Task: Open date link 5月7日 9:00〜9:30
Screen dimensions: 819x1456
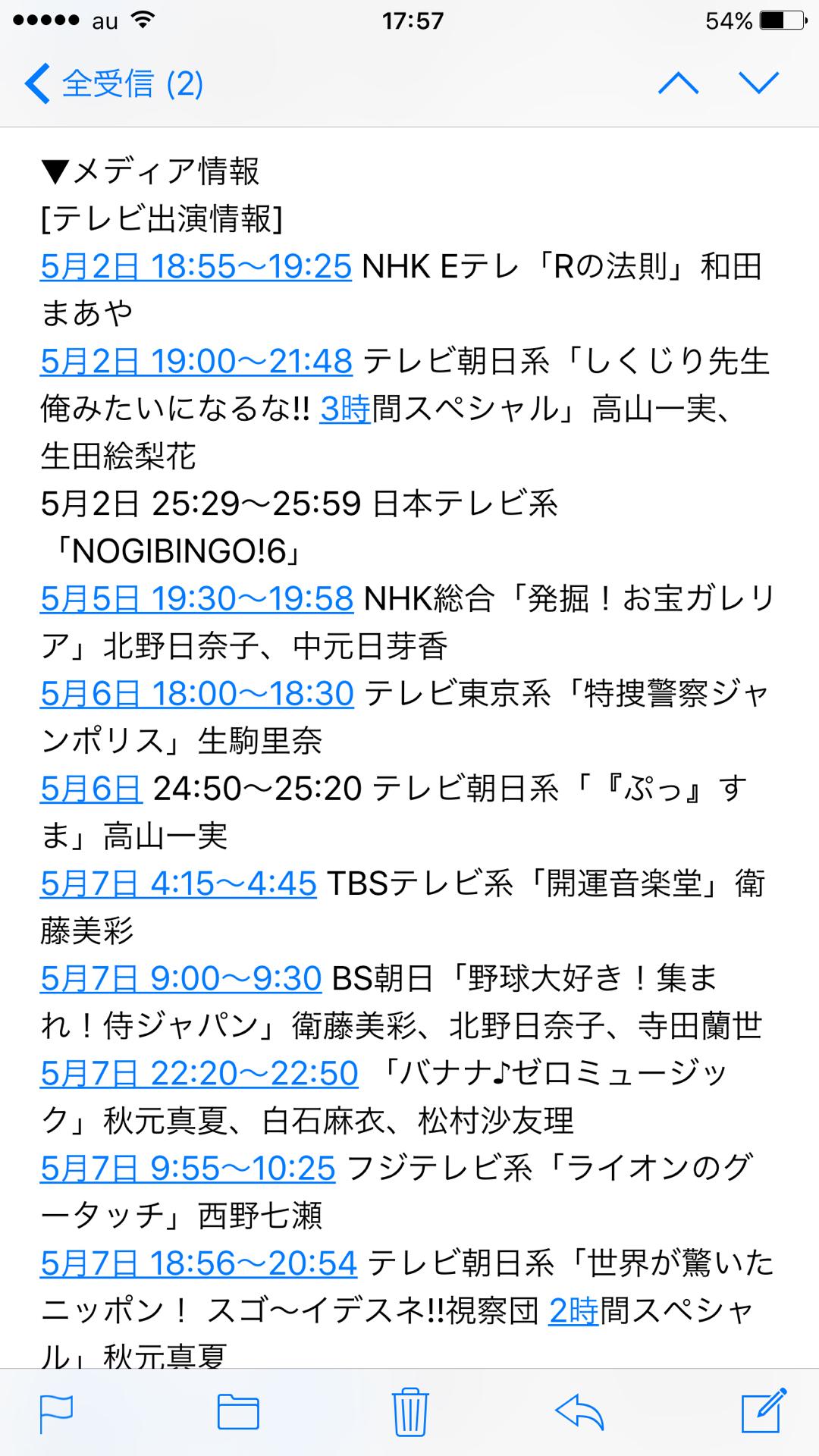Action: click(181, 978)
